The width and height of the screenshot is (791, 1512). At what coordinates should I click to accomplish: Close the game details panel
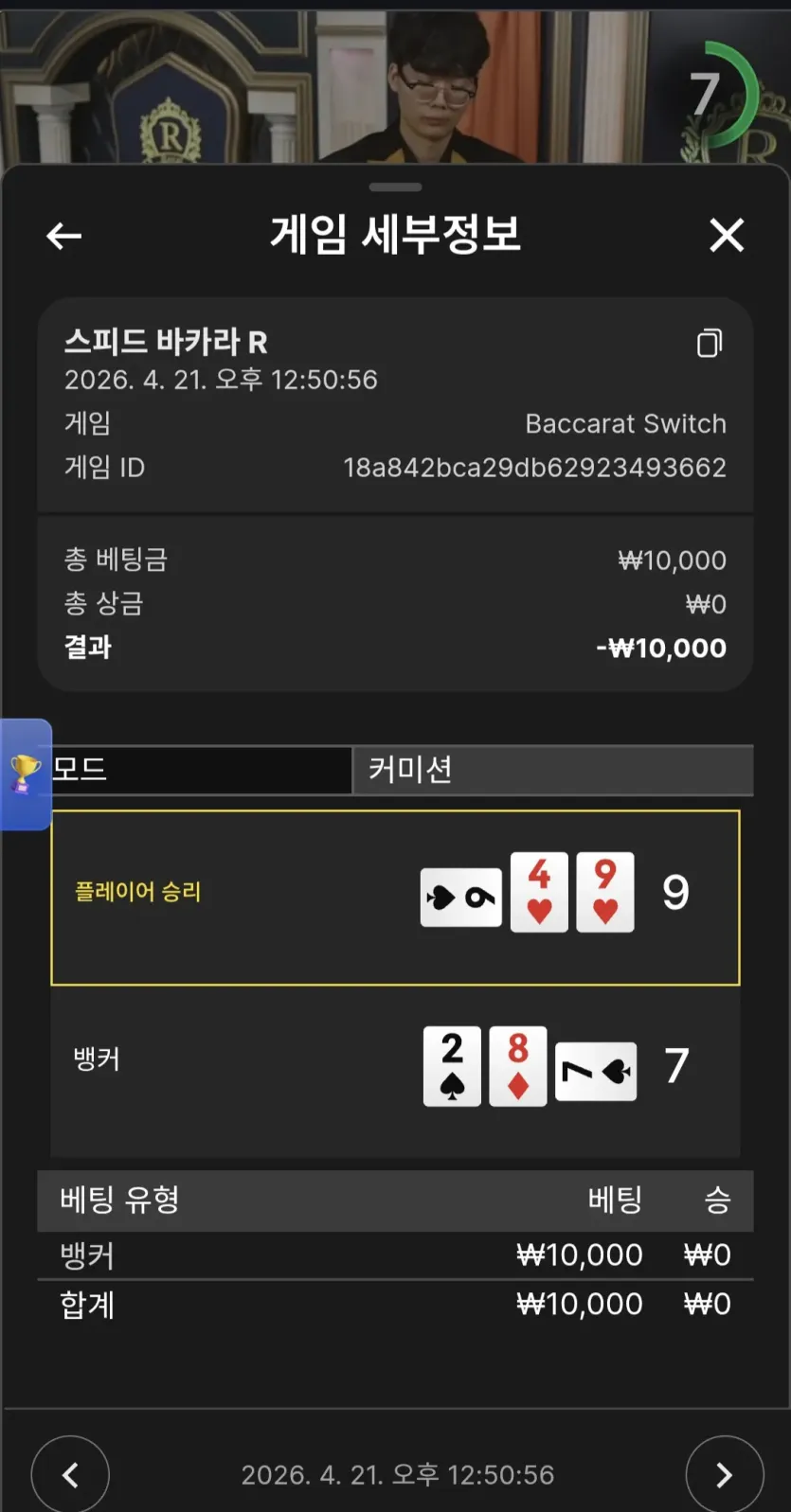727,235
